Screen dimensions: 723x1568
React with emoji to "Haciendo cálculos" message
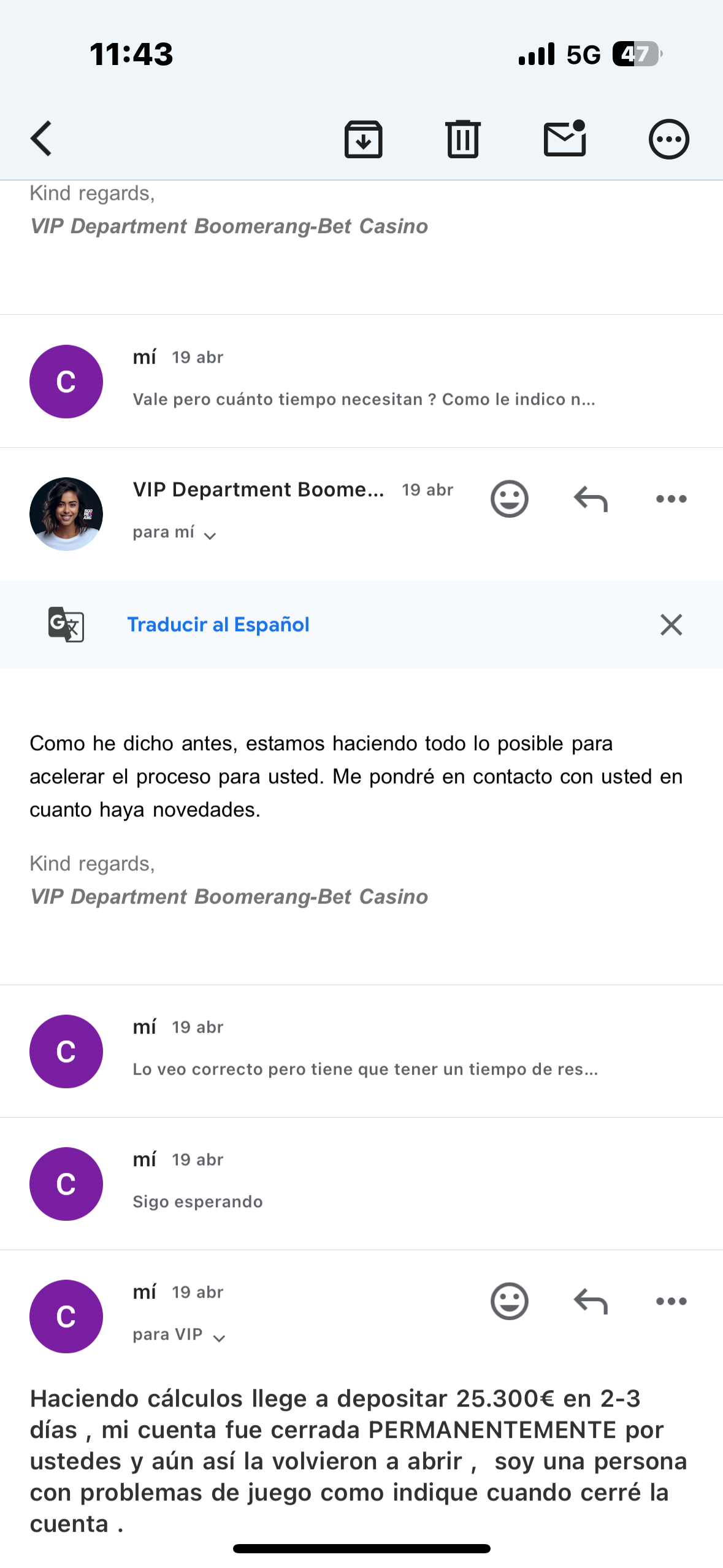509,1301
